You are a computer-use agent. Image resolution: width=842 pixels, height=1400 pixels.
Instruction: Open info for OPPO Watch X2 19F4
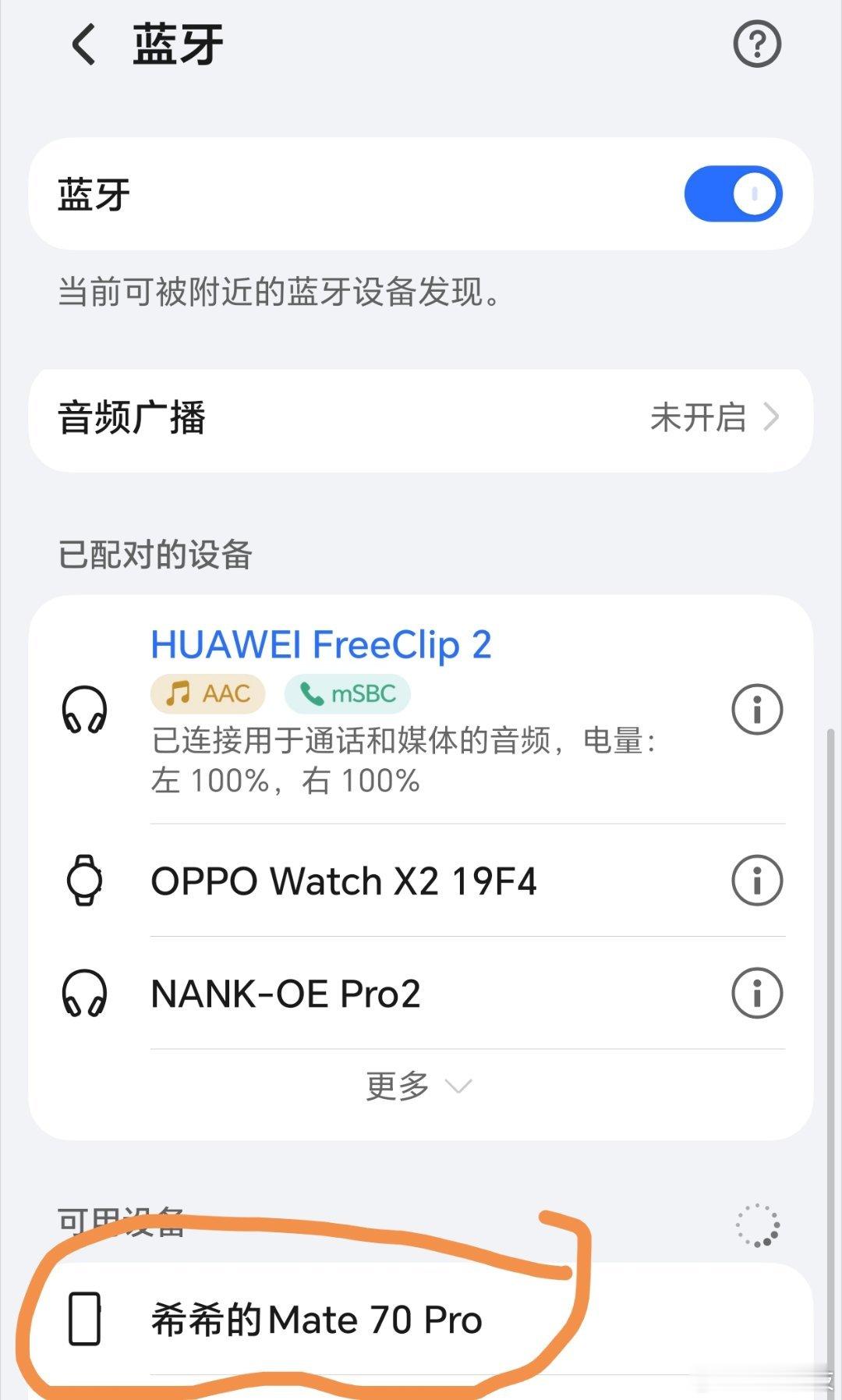pyautogui.click(x=756, y=881)
